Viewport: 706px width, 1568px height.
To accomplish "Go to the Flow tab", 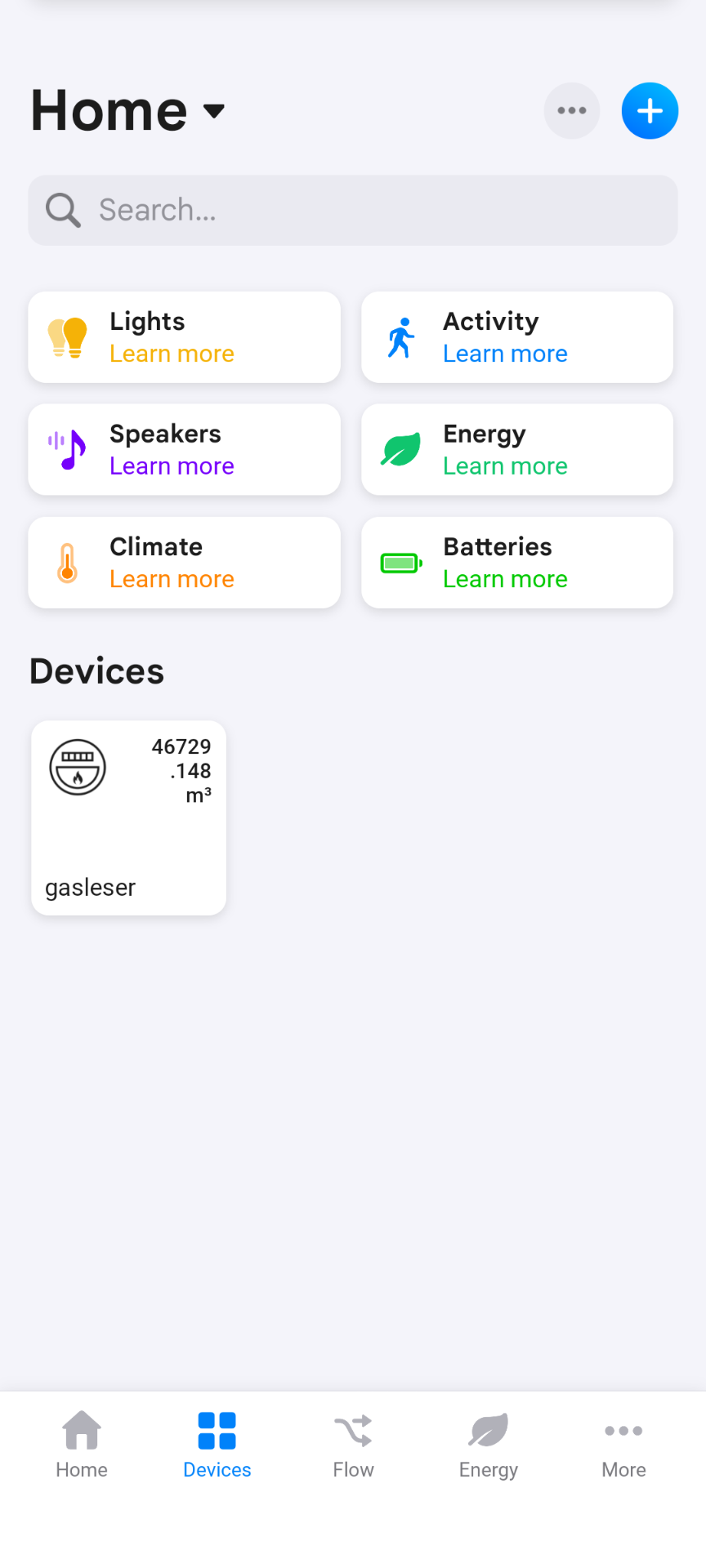I will 353,1445.
